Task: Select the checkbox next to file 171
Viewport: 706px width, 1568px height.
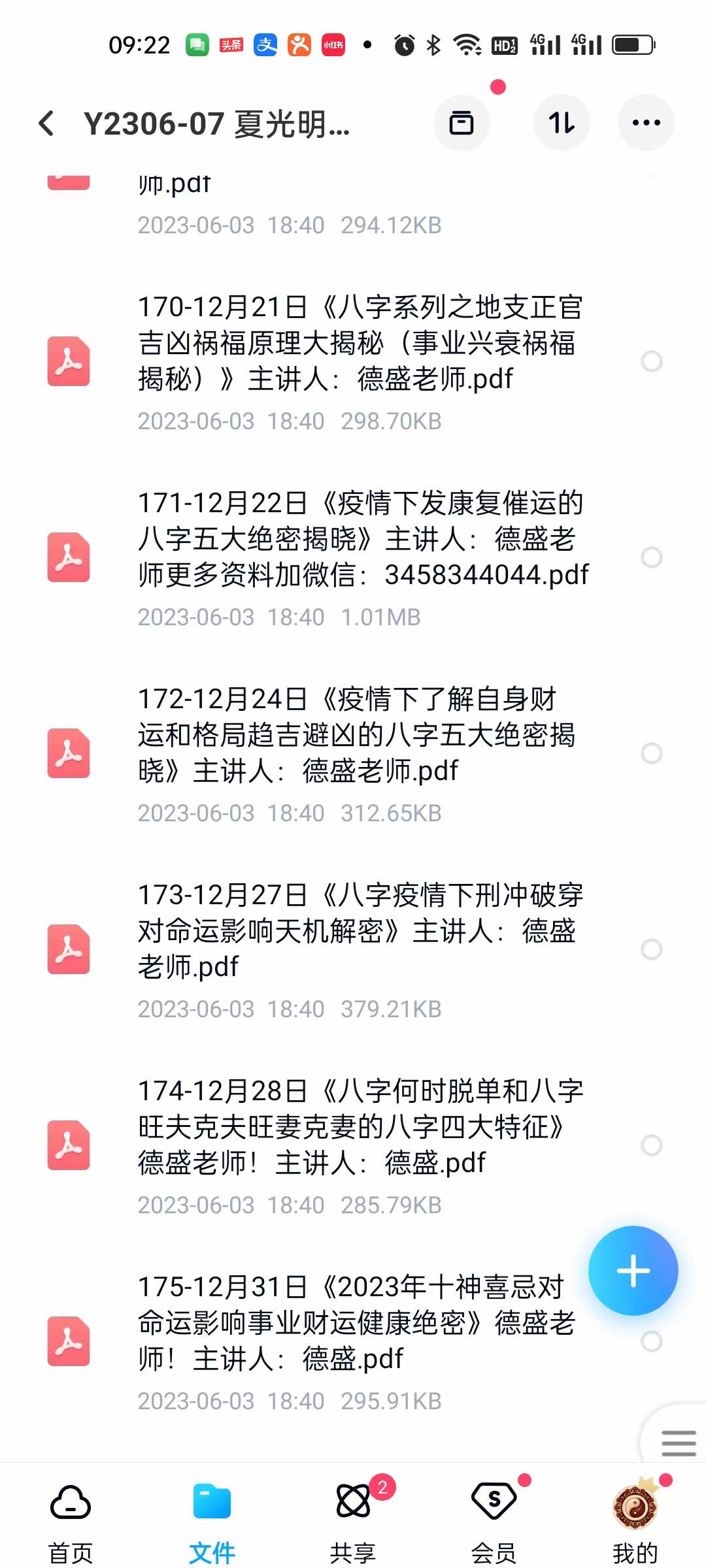Action: tap(652, 557)
